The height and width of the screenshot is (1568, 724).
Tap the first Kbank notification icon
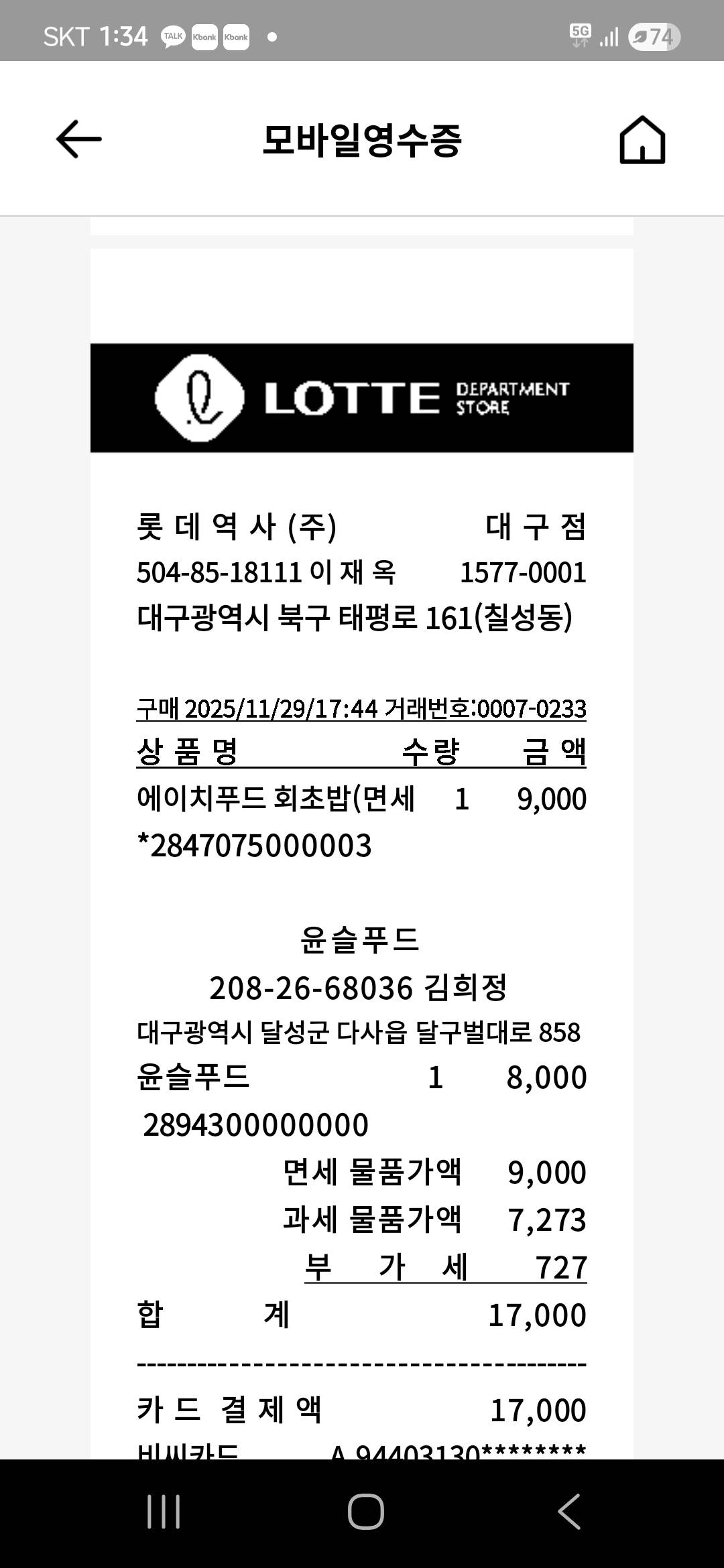206,36
